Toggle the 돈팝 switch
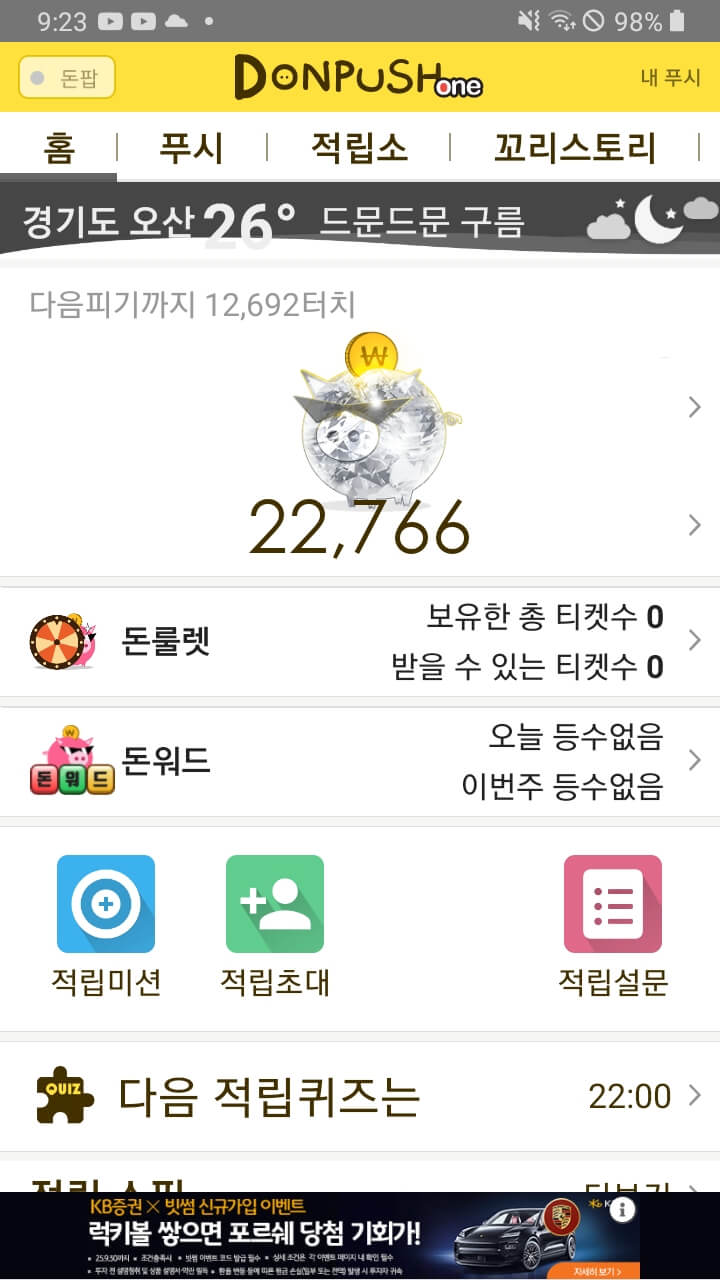The height and width of the screenshot is (1280, 720). [x=67, y=78]
